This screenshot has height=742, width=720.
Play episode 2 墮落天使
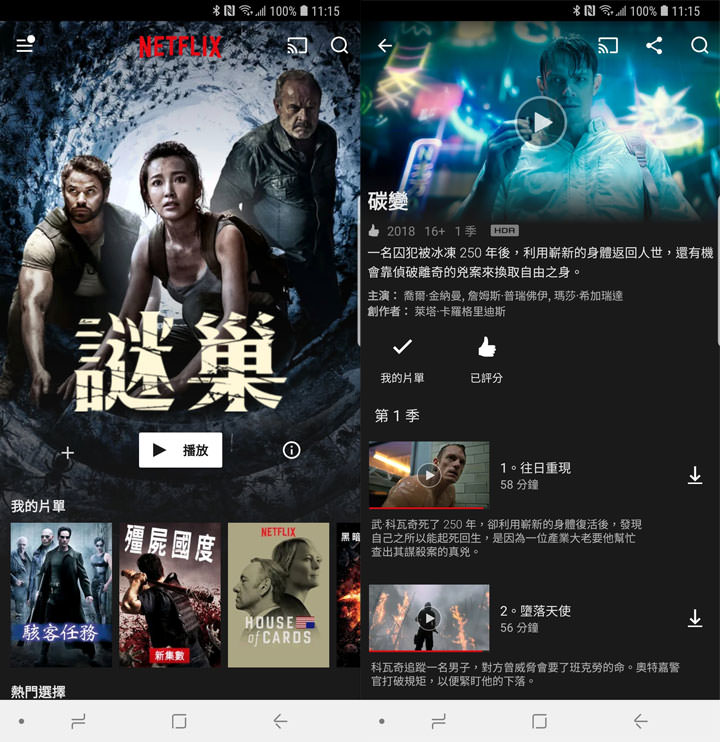[429, 618]
